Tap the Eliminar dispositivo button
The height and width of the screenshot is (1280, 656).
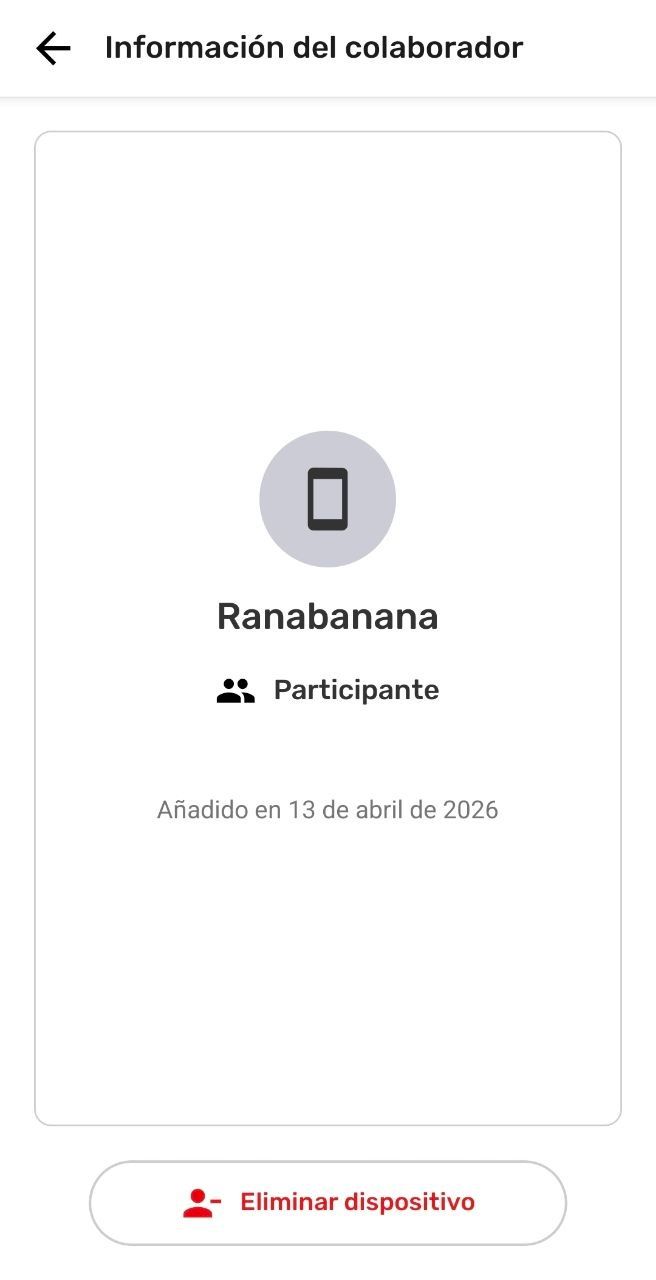[328, 1202]
